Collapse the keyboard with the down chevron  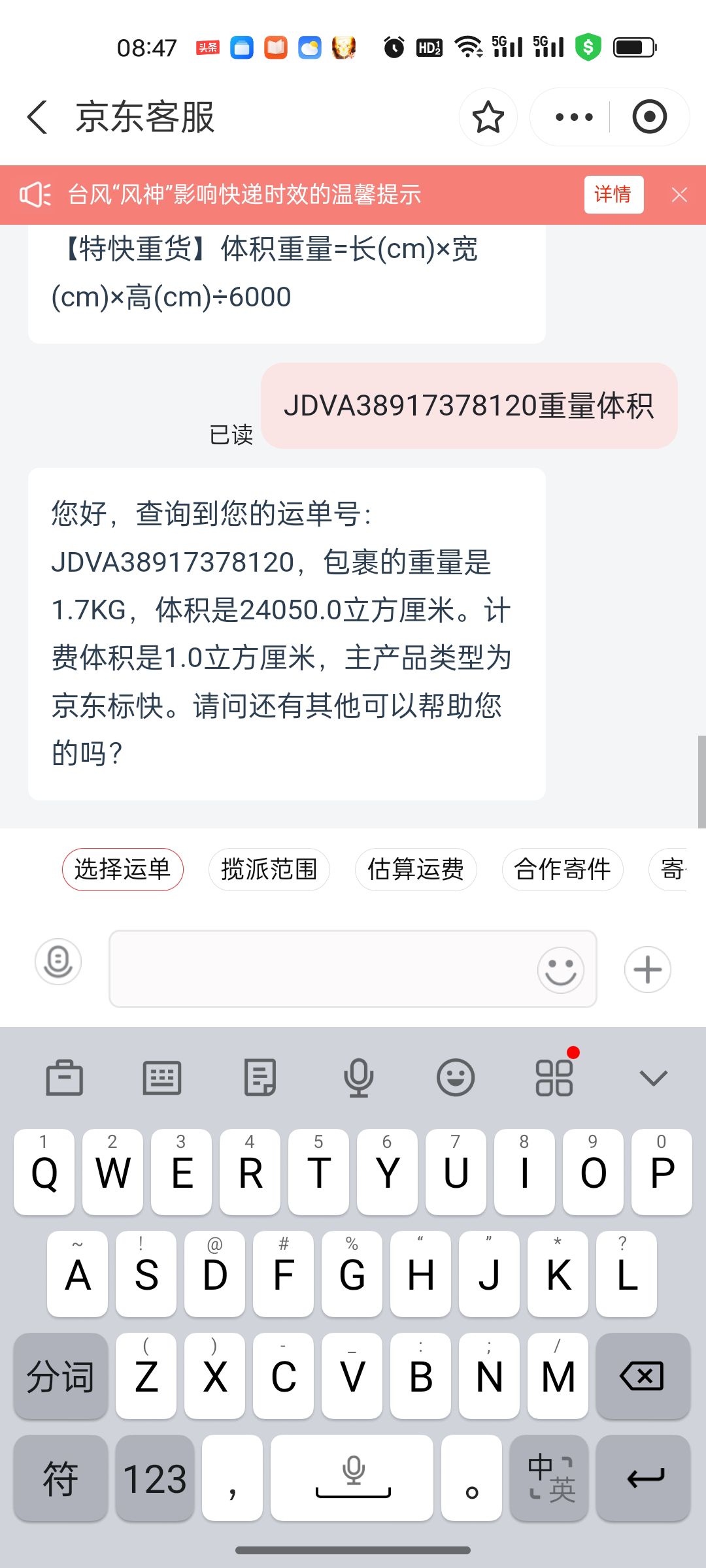point(653,1077)
